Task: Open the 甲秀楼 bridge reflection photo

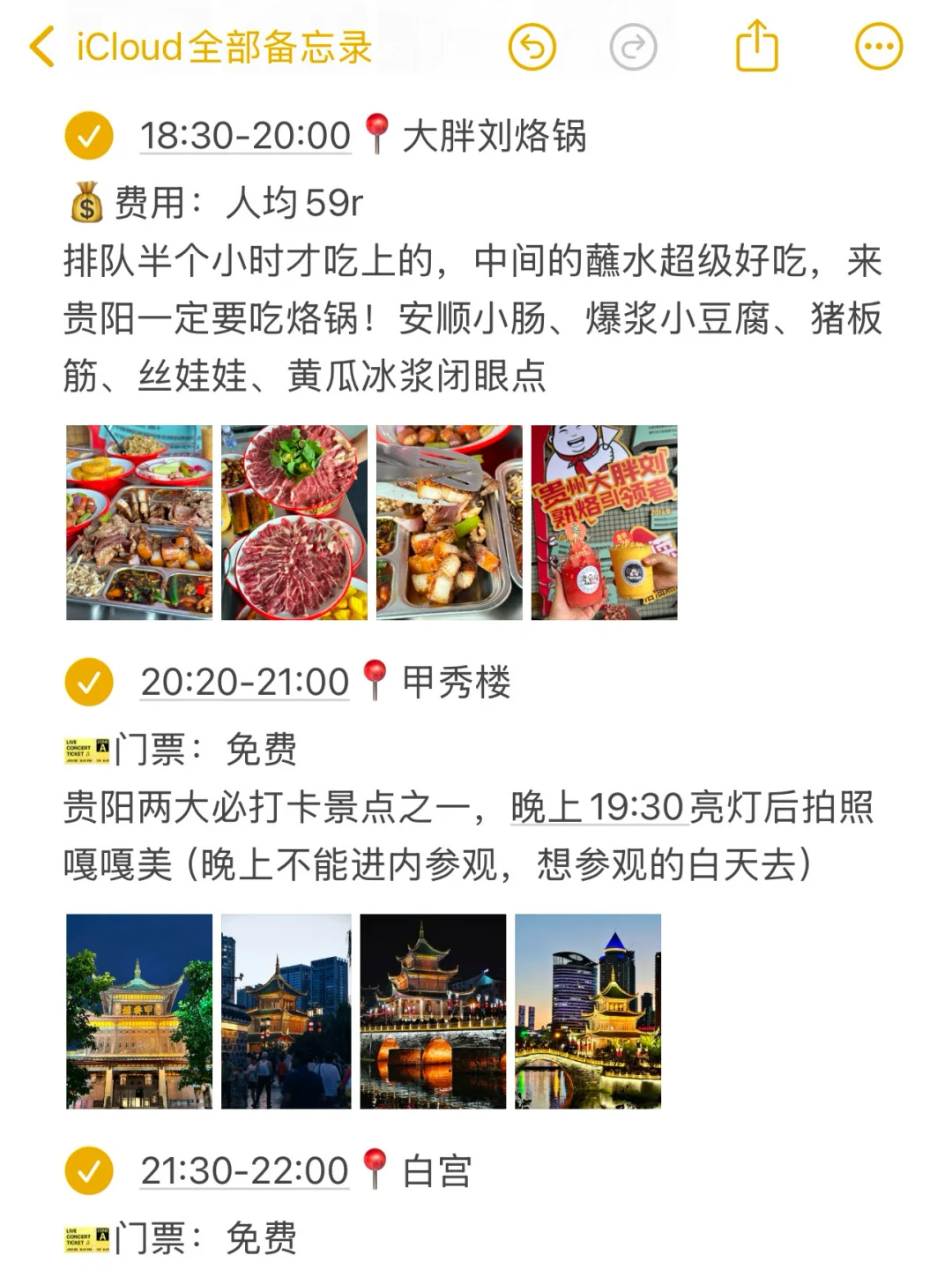Action: click(x=433, y=1011)
